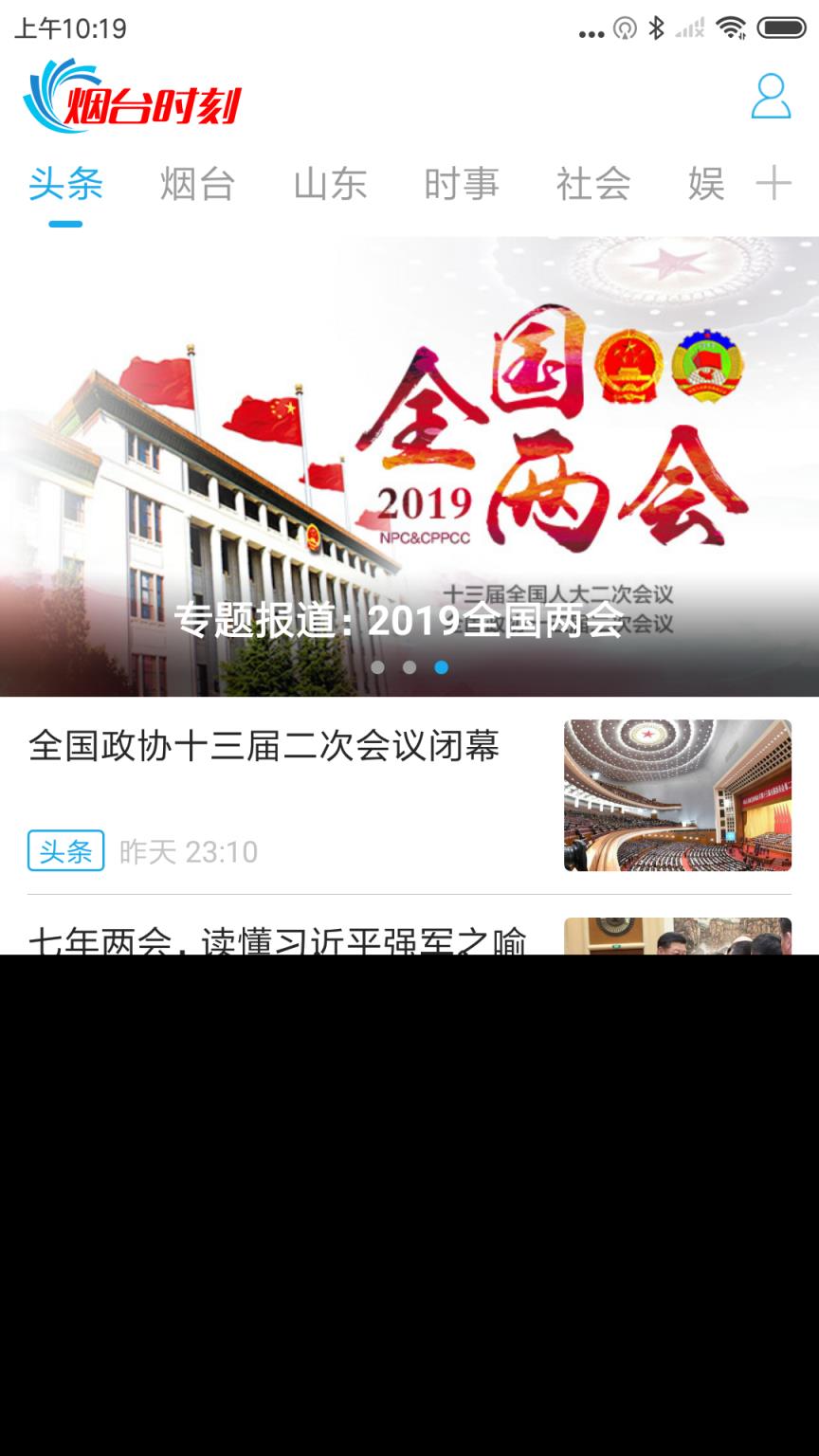Switch to the 烟台 tab
The height and width of the screenshot is (1456, 819).
pyautogui.click(x=199, y=184)
